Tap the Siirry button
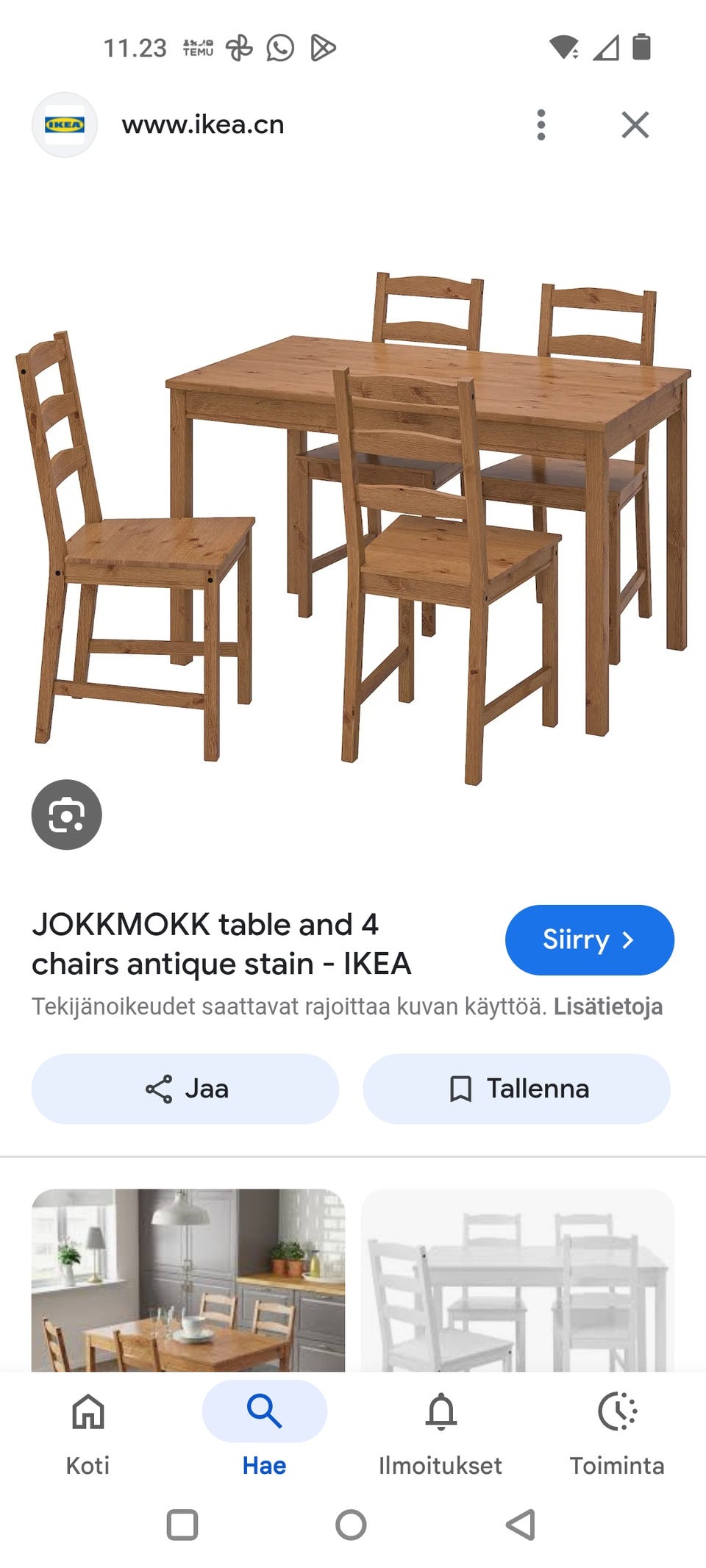706x1568 pixels. pyautogui.click(x=589, y=939)
